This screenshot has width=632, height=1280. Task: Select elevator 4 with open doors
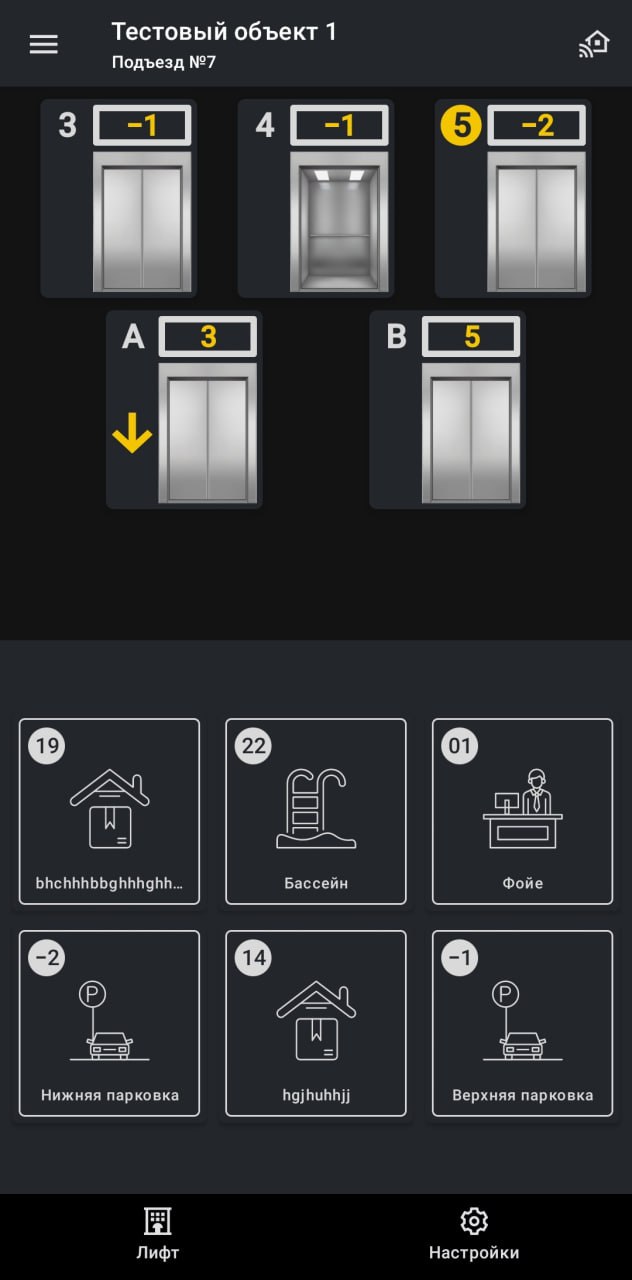(316, 199)
